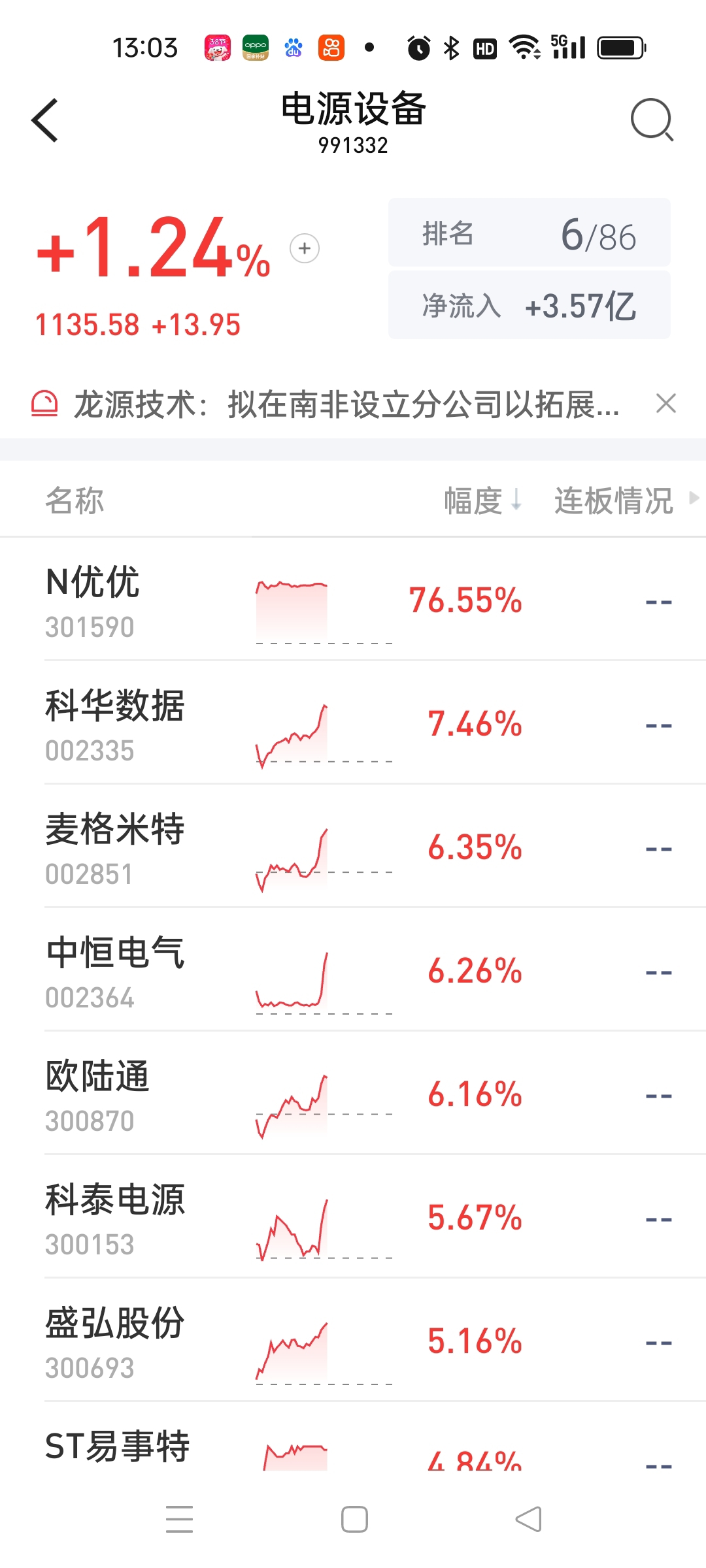Open stock N优优 301590
This screenshot has width=706, height=1568.
coord(353,600)
